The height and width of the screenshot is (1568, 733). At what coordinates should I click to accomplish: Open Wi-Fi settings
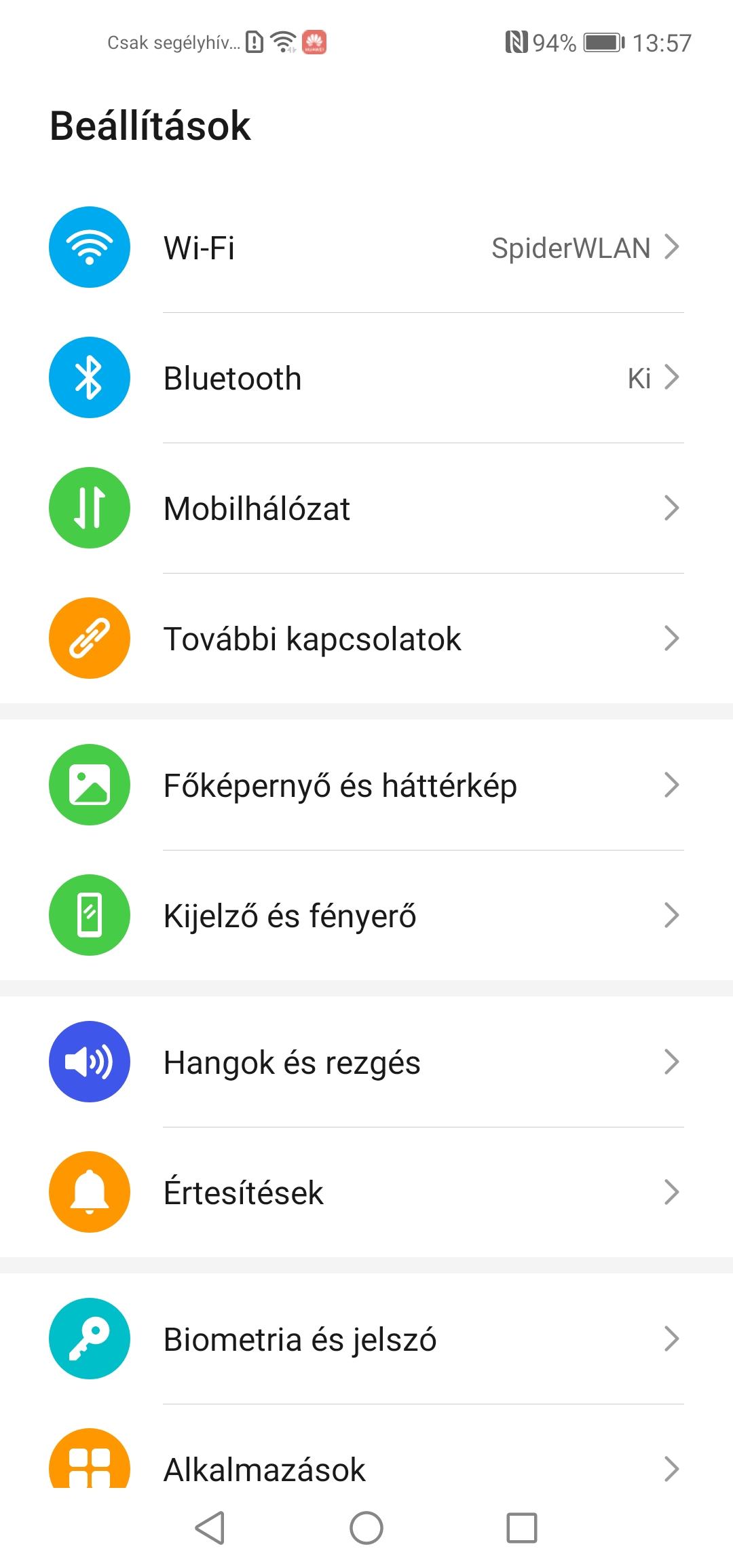[x=366, y=248]
